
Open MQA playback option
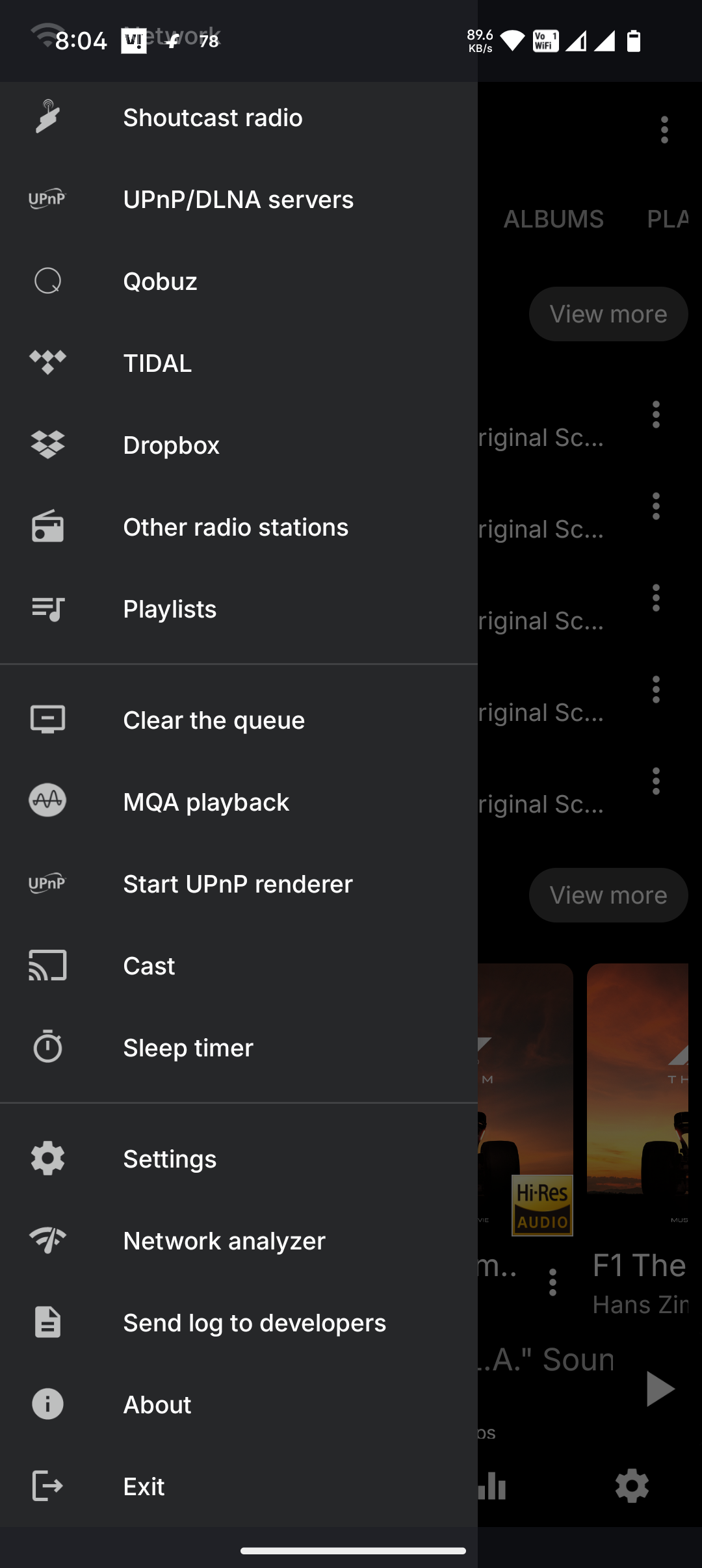206,802
